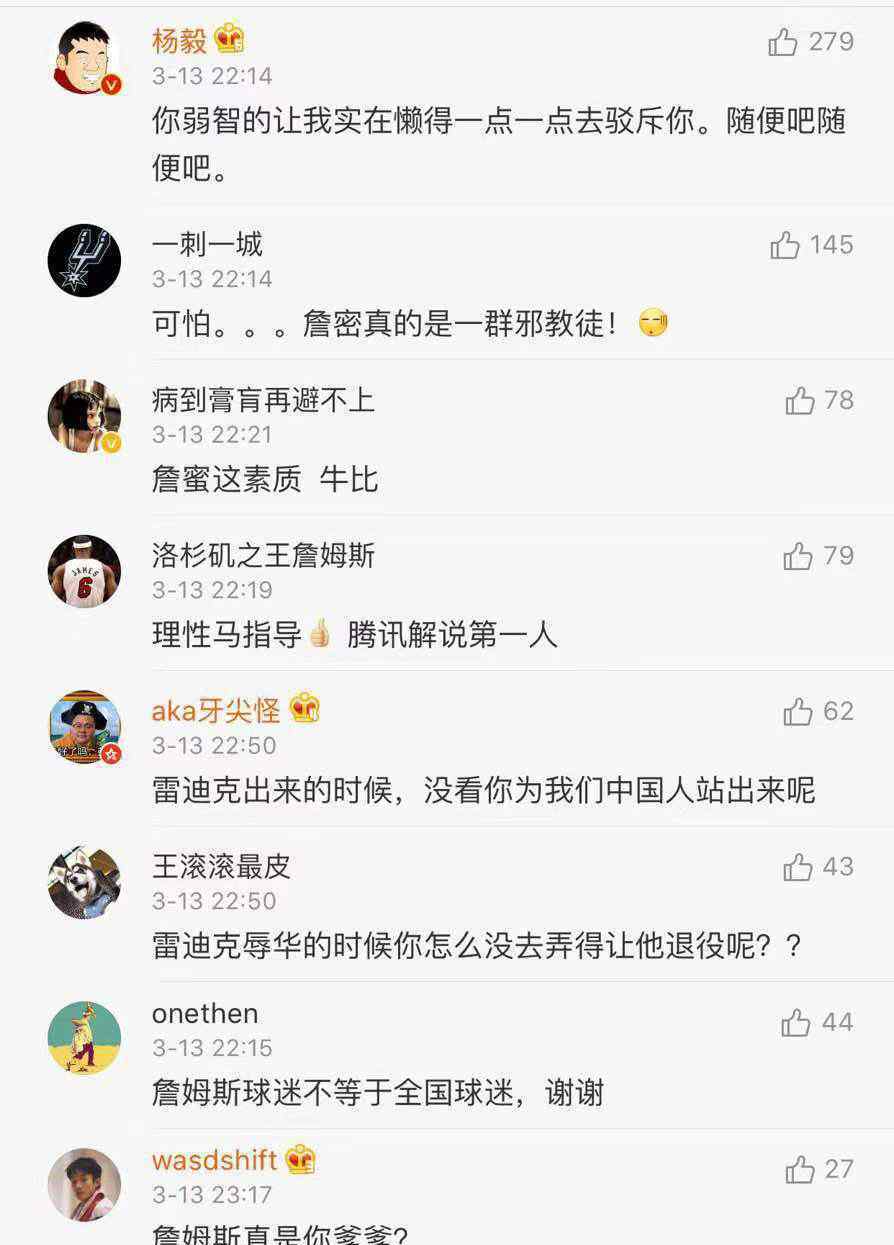View 病到膏肓再避不上's profile picture
894x1245 pixels.
click(84, 416)
